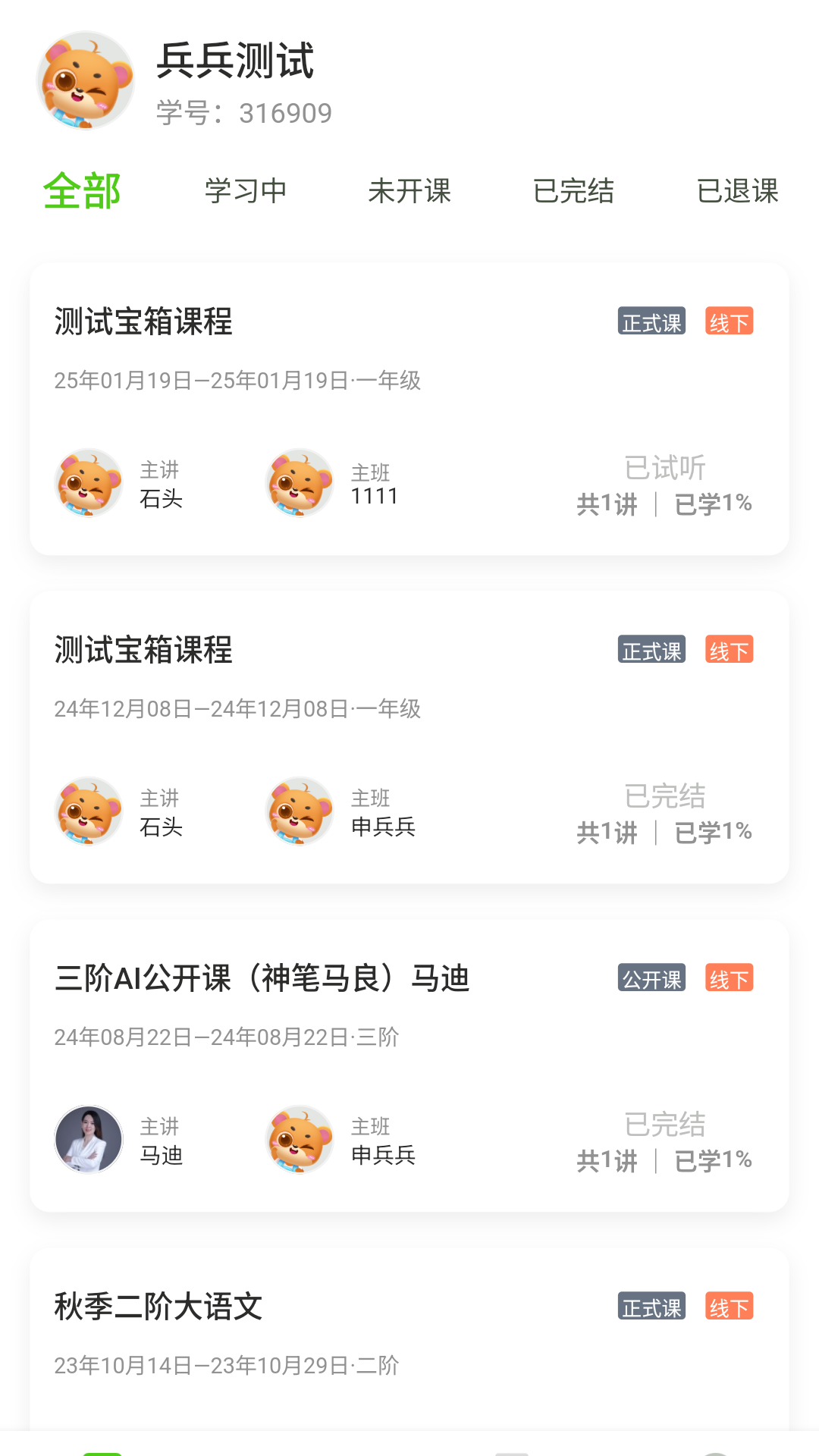Select the 已完结 filter tab
Image resolution: width=819 pixels, height=1456 pixels.
[x=576, y=192]
